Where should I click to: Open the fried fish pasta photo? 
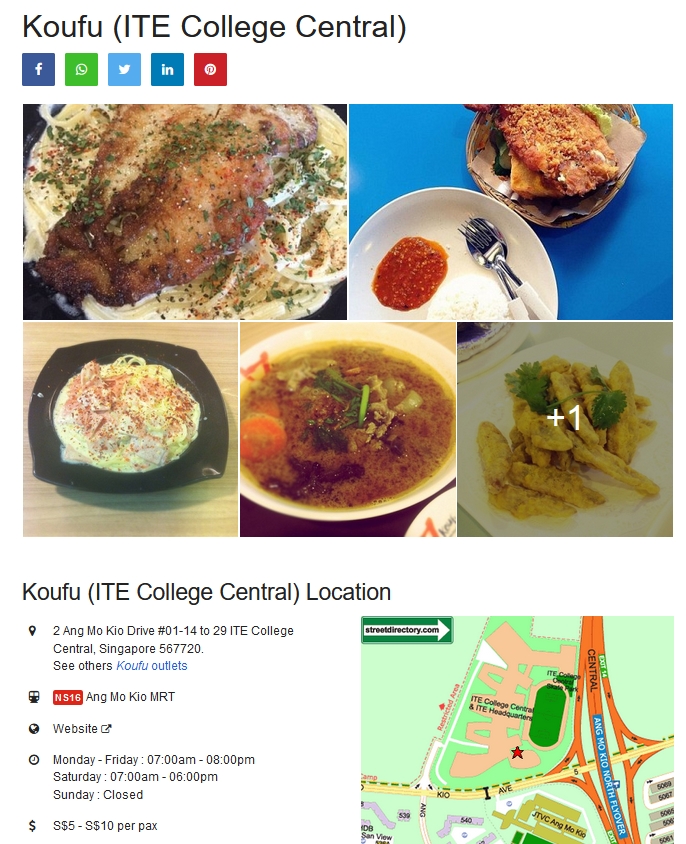(x=185, y=212)
